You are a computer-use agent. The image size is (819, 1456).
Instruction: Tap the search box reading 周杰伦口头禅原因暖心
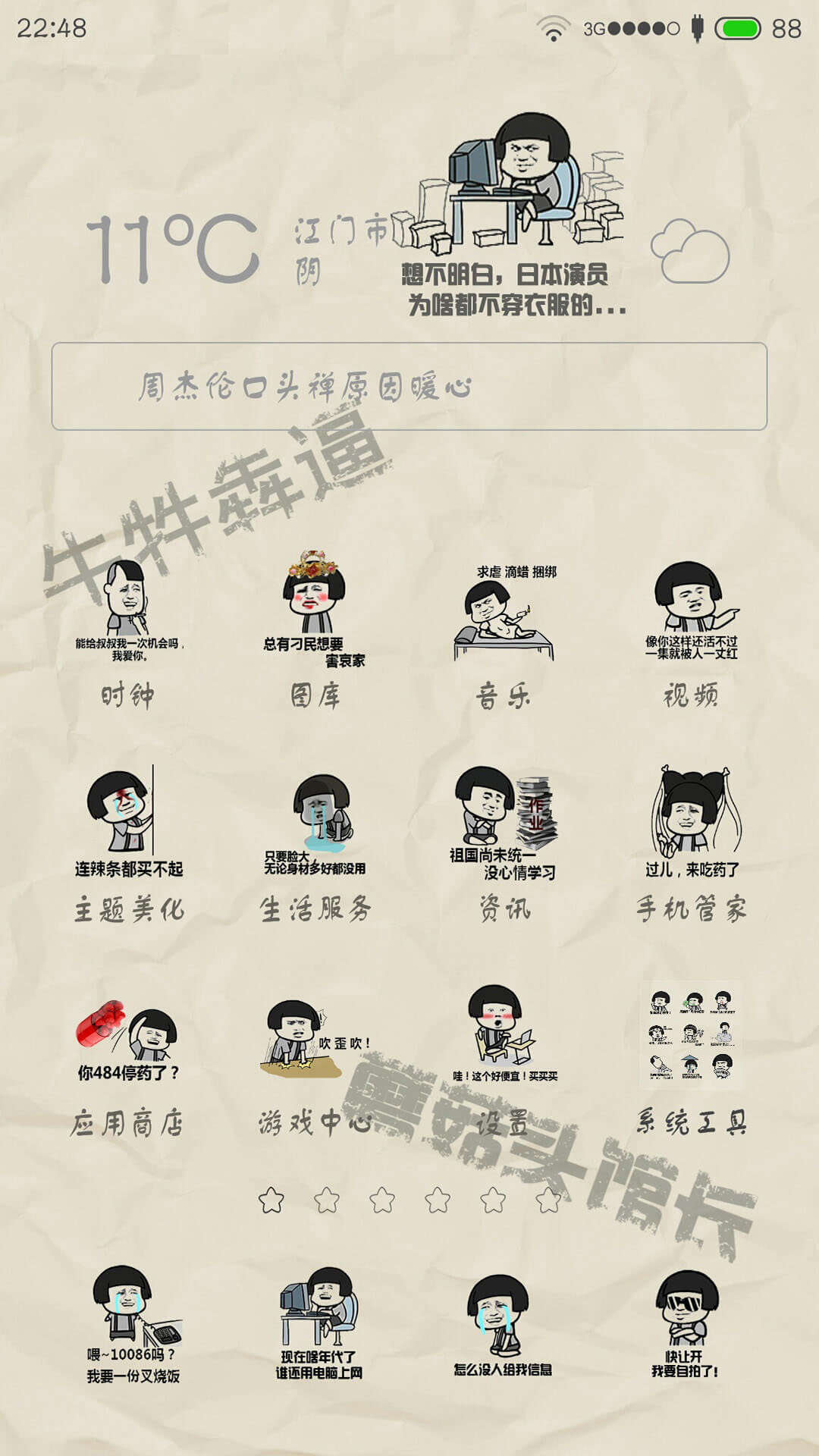pyautogui.click(x=409, y=387)
